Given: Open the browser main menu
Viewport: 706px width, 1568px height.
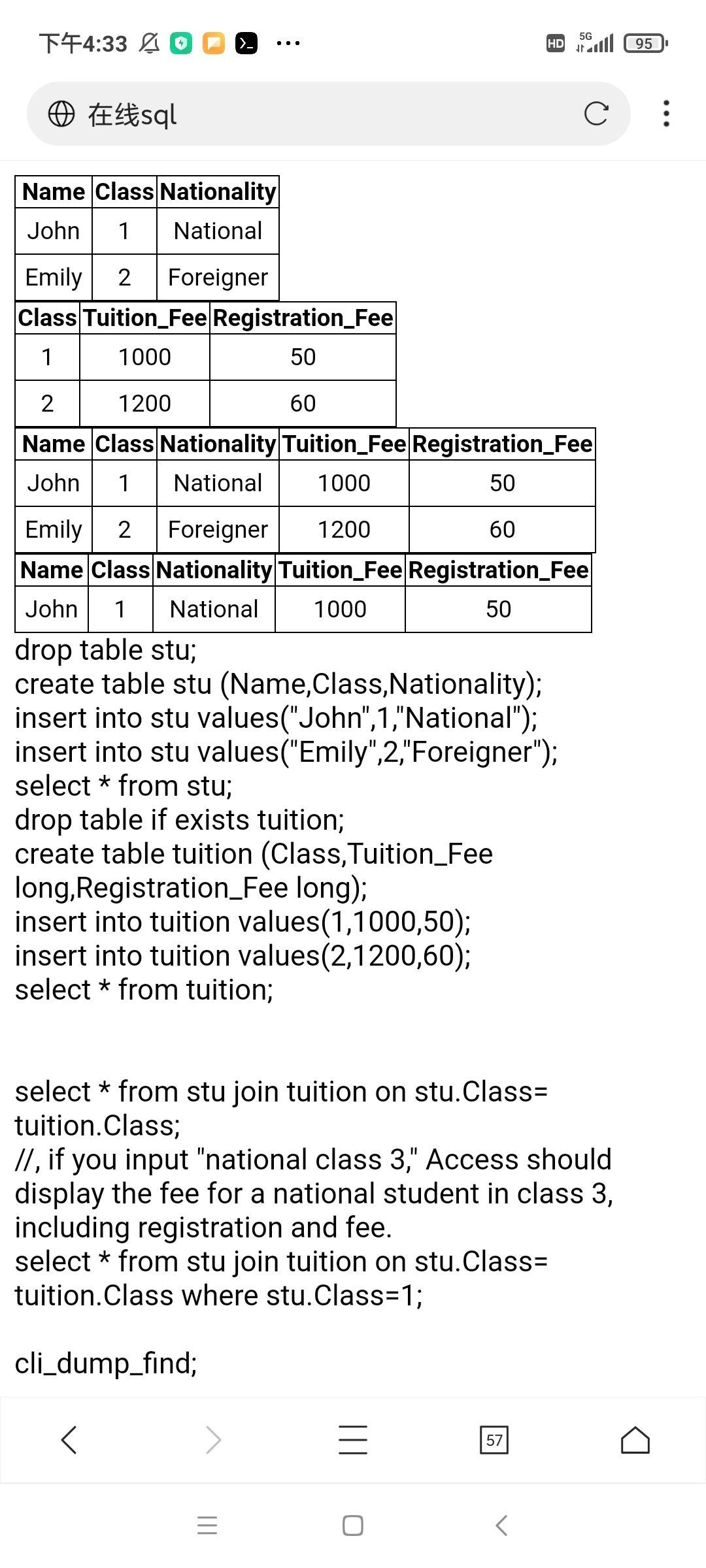Looking at the screenshot, I should 353,1440.
